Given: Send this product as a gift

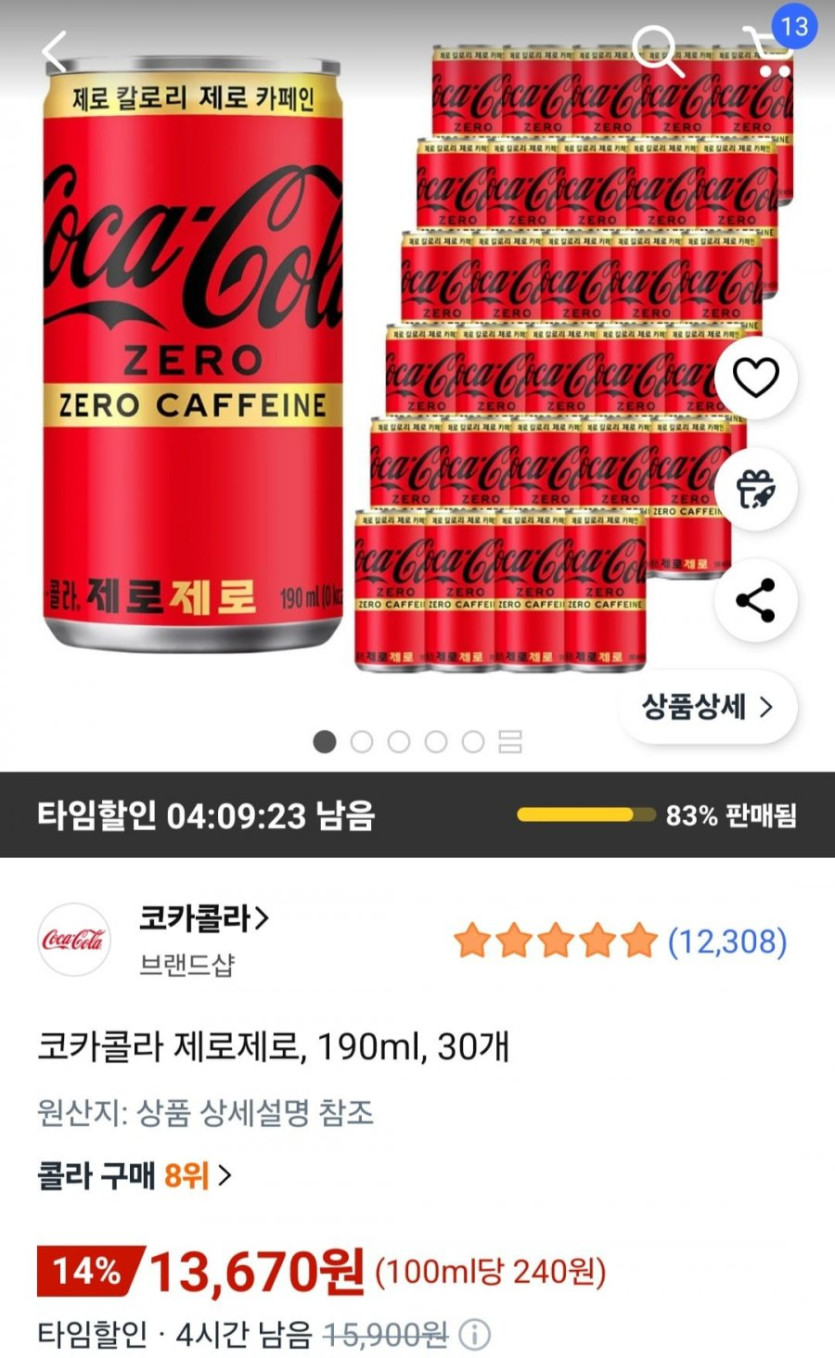Looking at the screenshot, I should click(755, 489).
